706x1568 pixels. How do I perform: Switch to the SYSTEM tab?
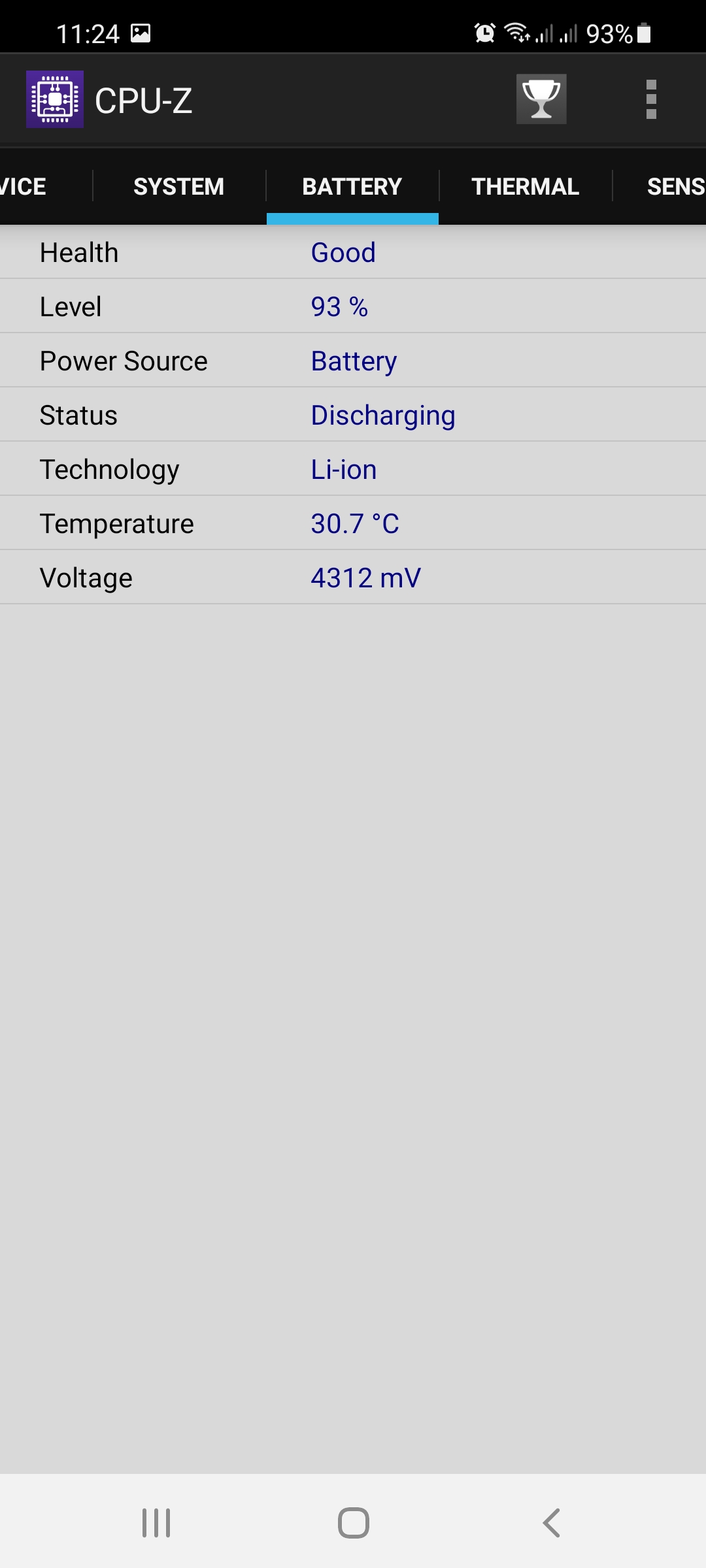pos(178,187)
